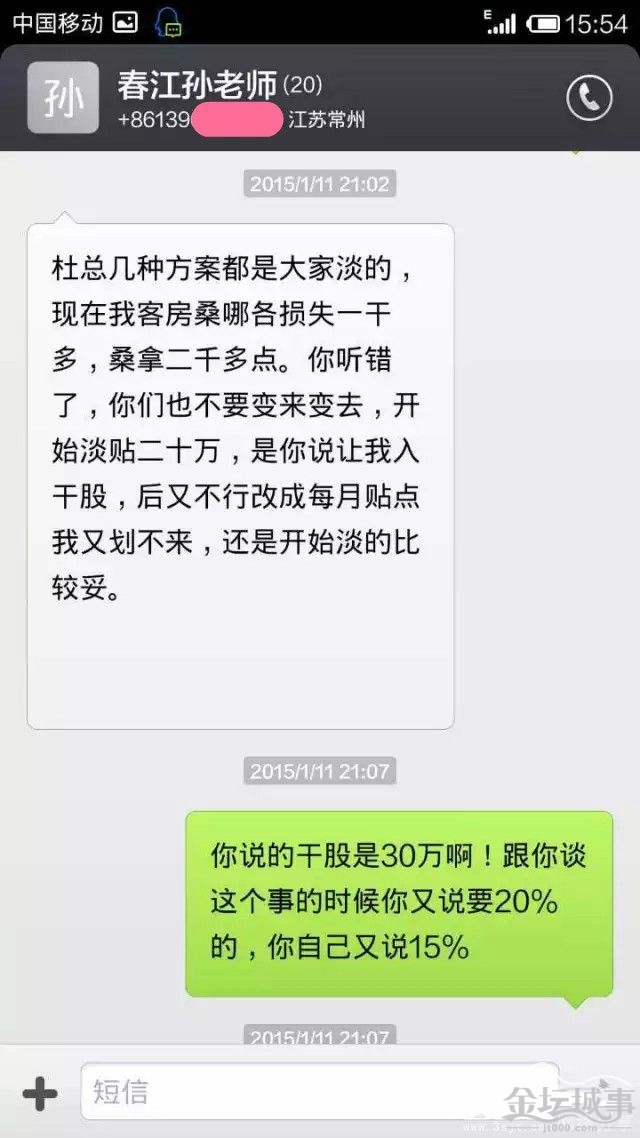Focus the 短信 message input field

(300, 1092)
